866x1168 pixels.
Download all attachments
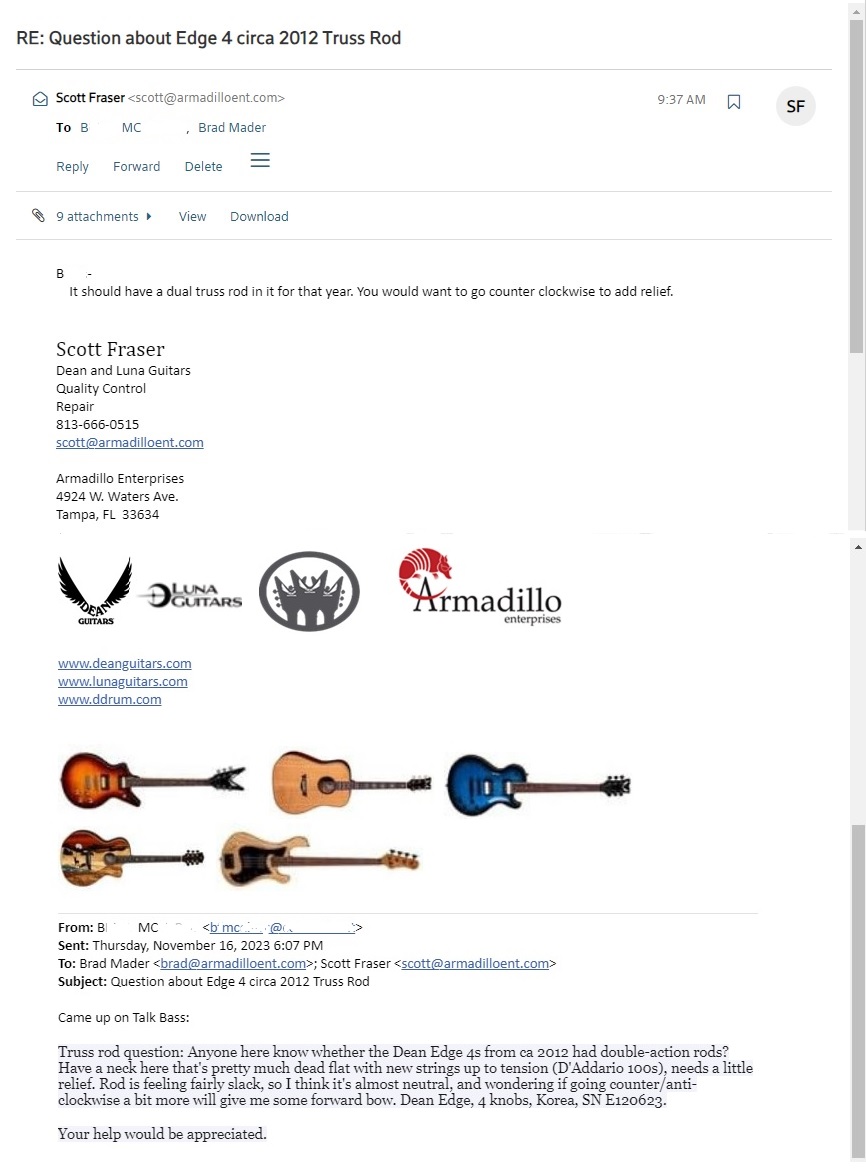(259, 217)
